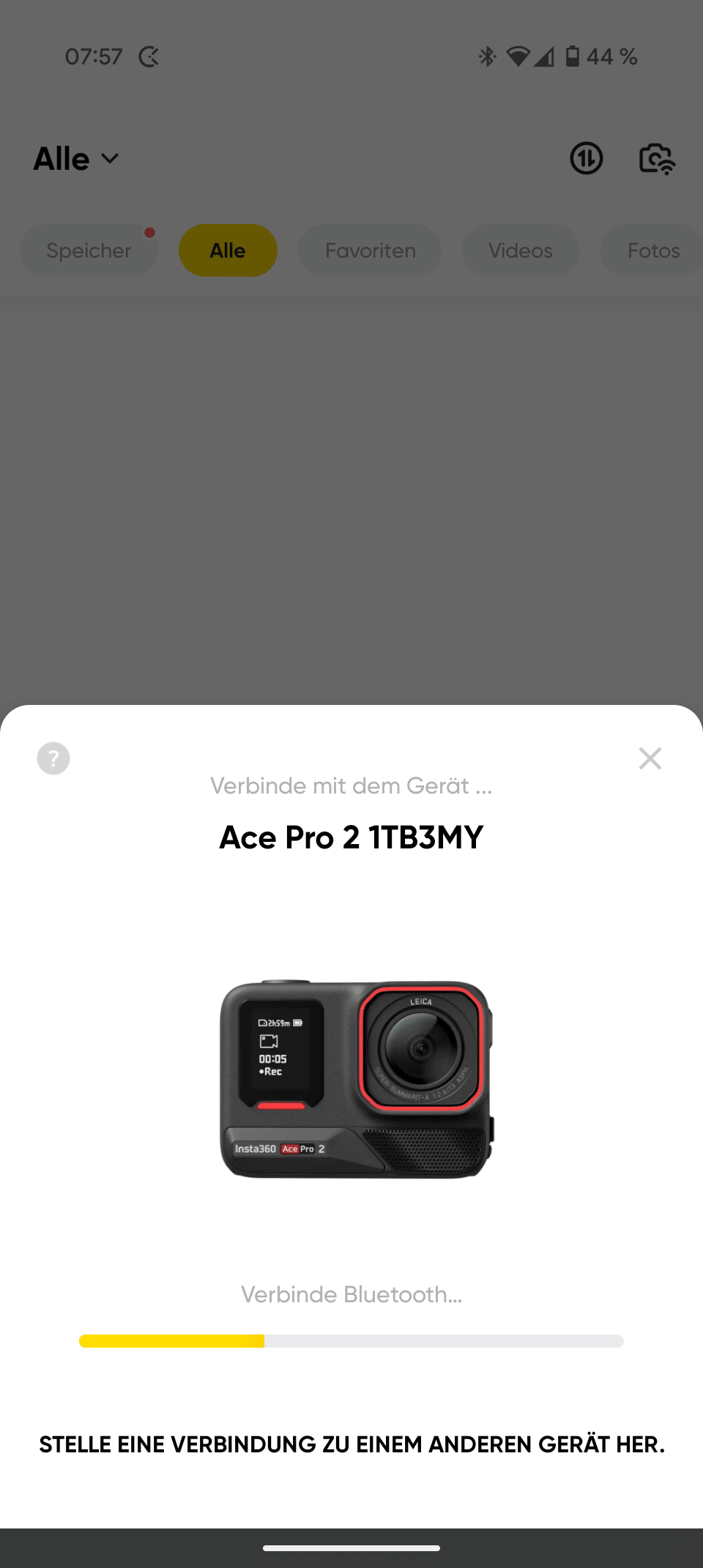Expand the Alle album dropdown
Viewport: 703px width, 1568px height.
click(x=76, y=159)
